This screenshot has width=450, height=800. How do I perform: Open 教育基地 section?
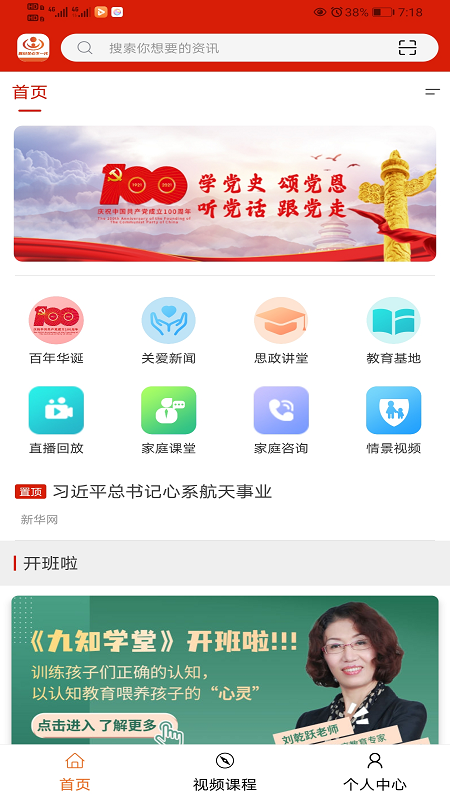point(393,331)
